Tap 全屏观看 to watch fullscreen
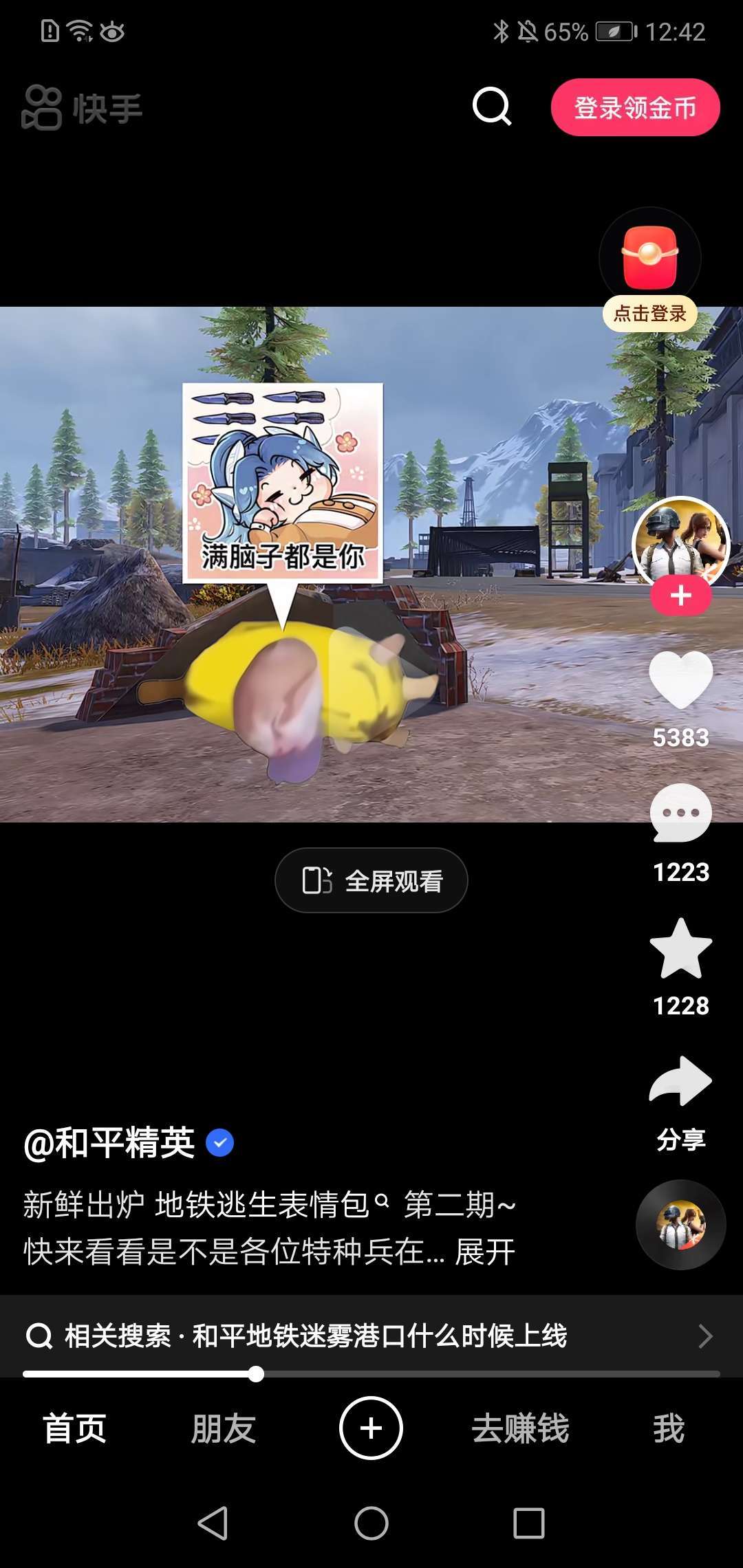The height and width of the screenshot is (1568, 743). [371, 880]
